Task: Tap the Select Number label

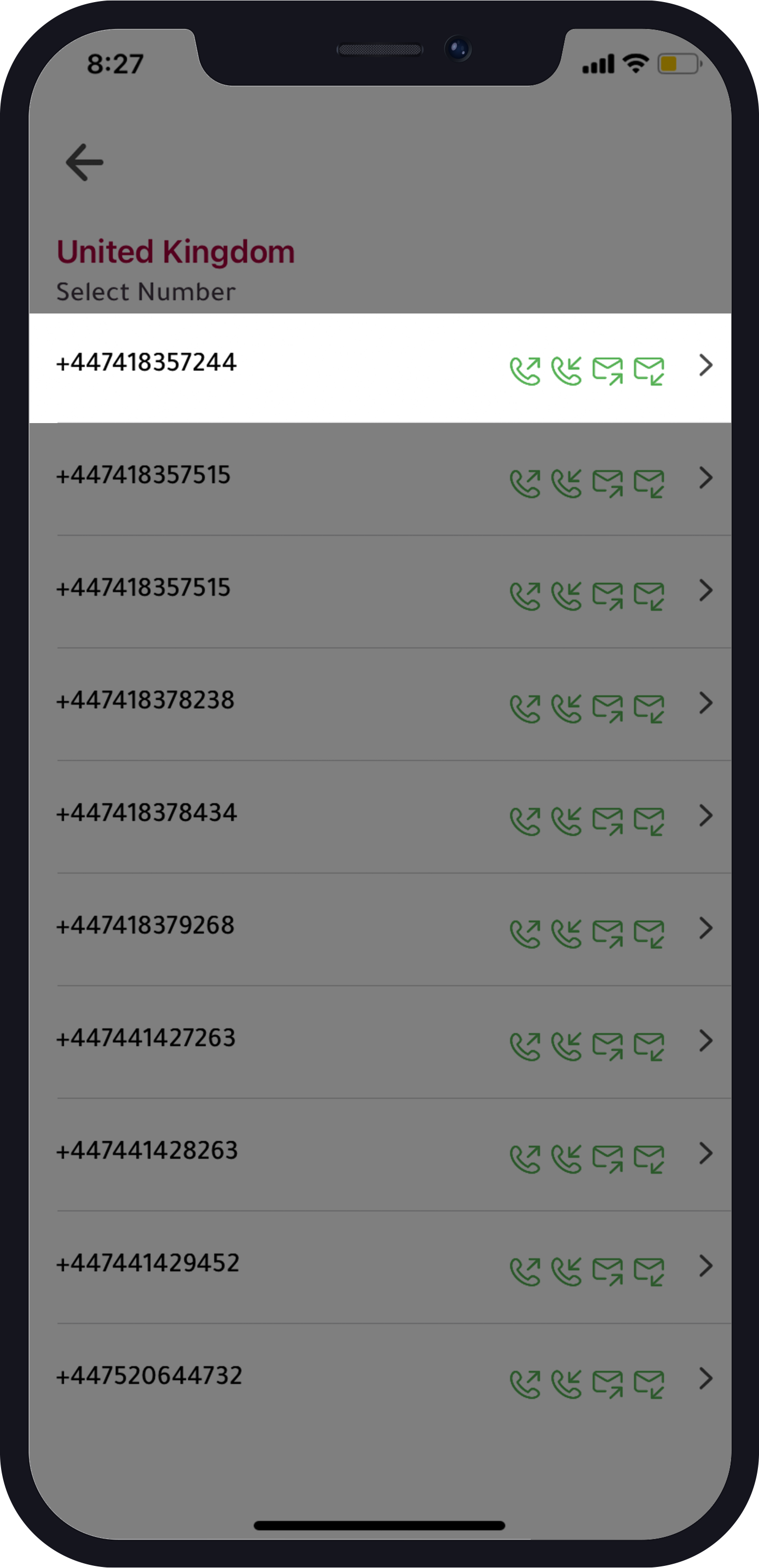Action: 146,291
